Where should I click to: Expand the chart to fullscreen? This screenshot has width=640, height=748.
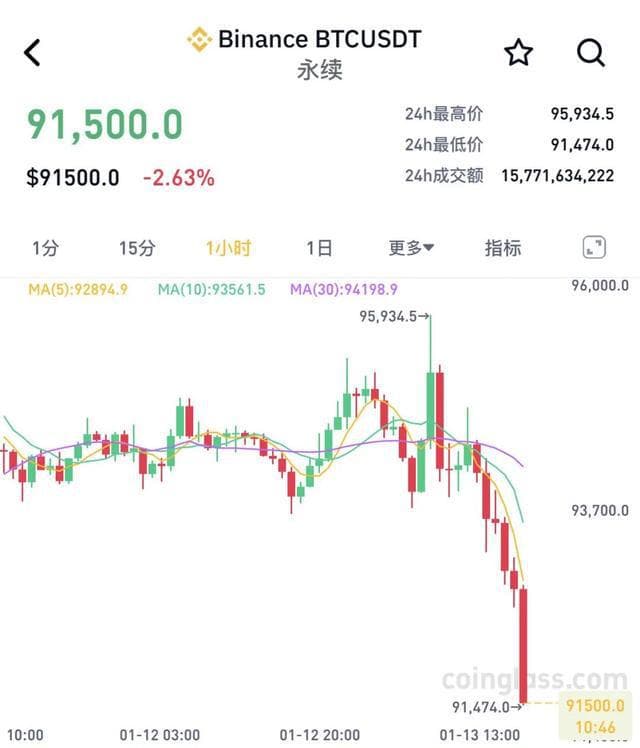click(x=594, y=248)
